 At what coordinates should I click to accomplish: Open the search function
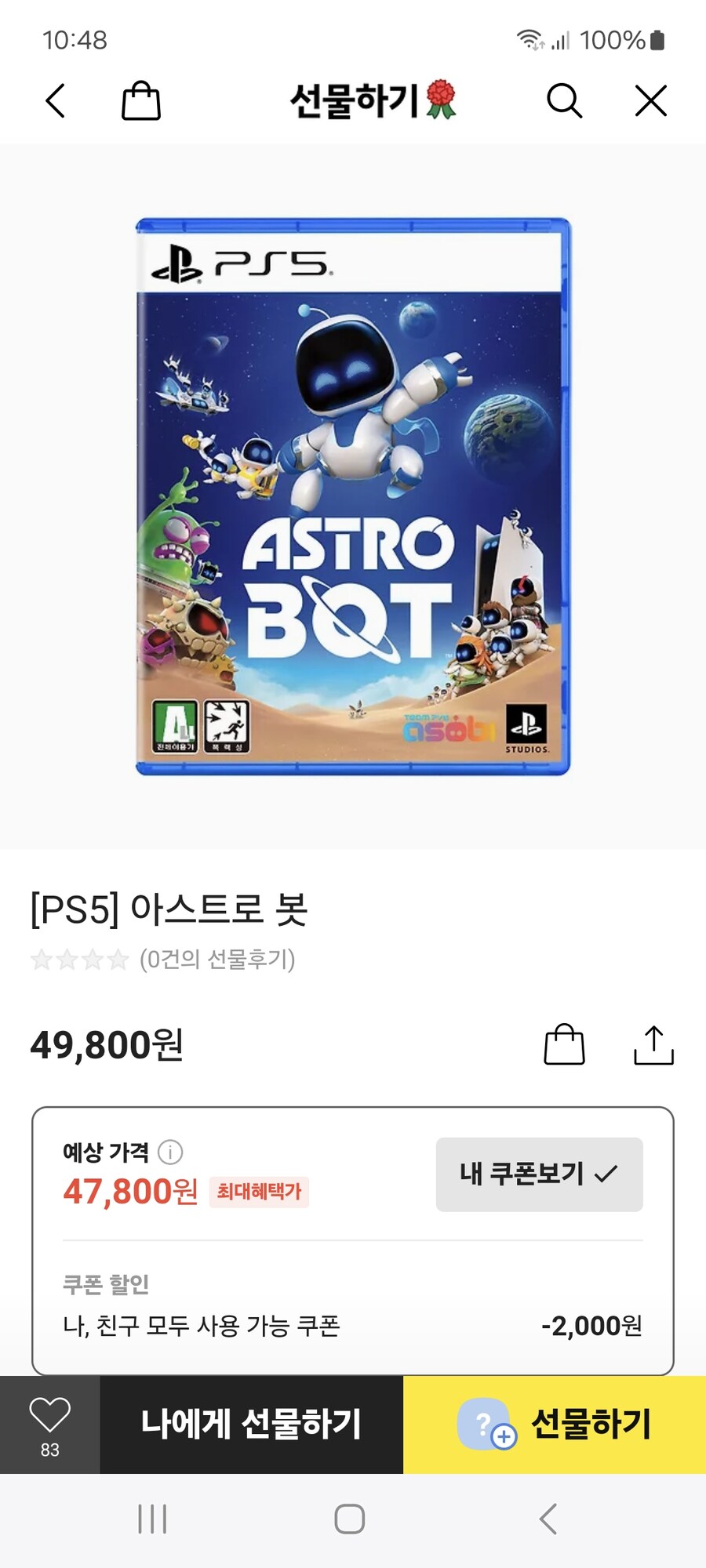click(x=566, y=100)
